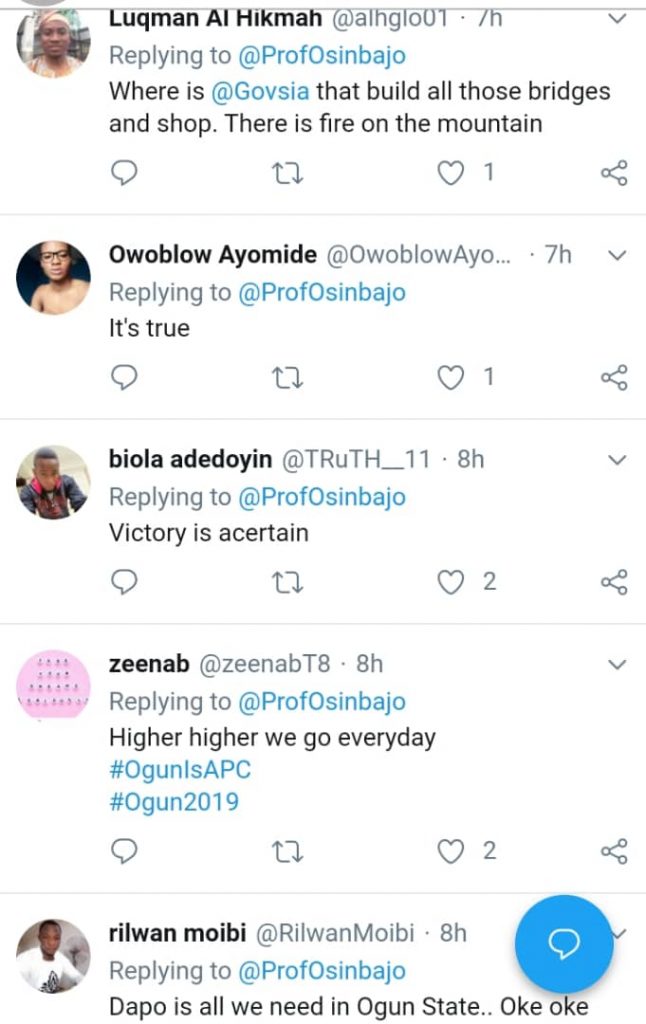View zeenab's profile picture
This screenshot has height=1024, width=646.
pyautogui.click(x=53, y=685)
